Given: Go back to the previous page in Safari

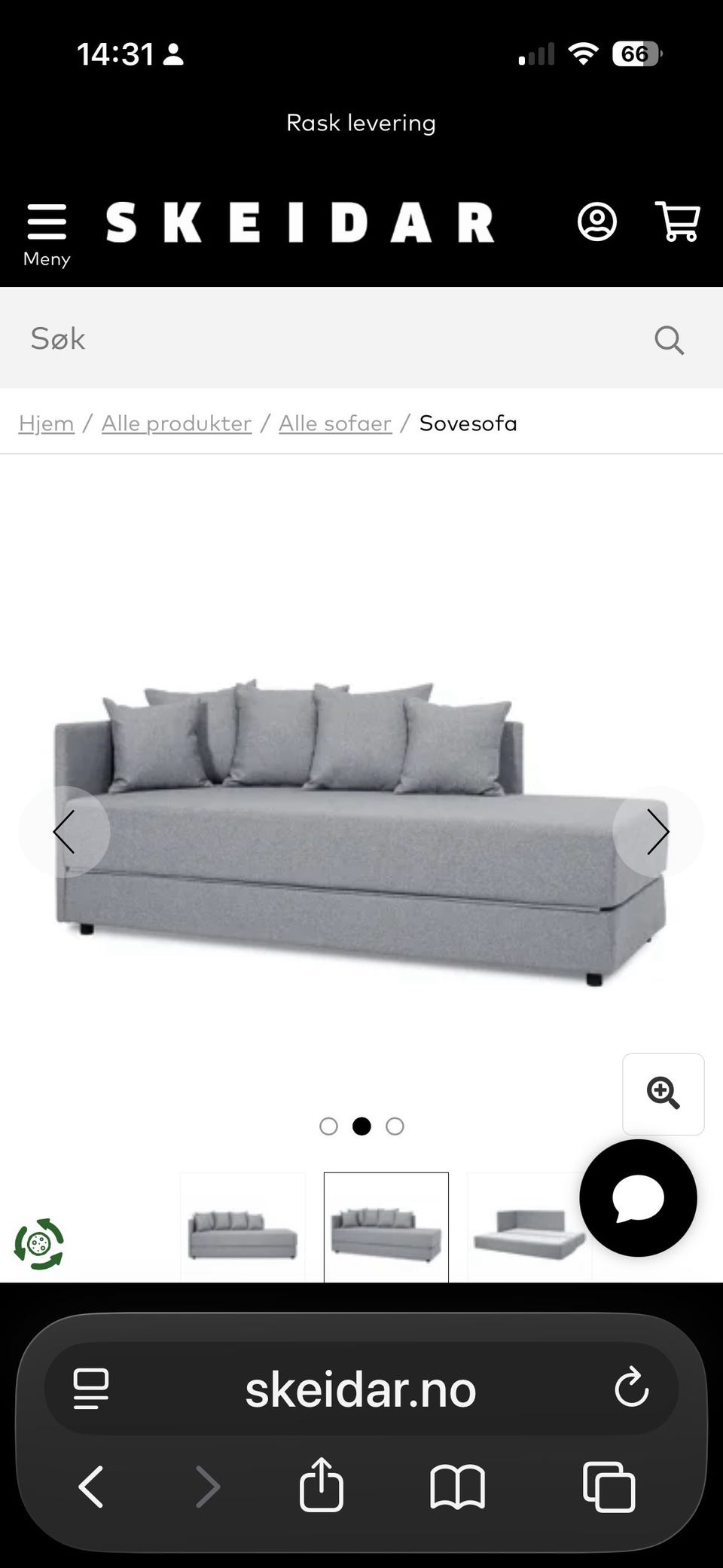Looking at the screenshot, I should pyautogui.click(x=91, y=1487).
